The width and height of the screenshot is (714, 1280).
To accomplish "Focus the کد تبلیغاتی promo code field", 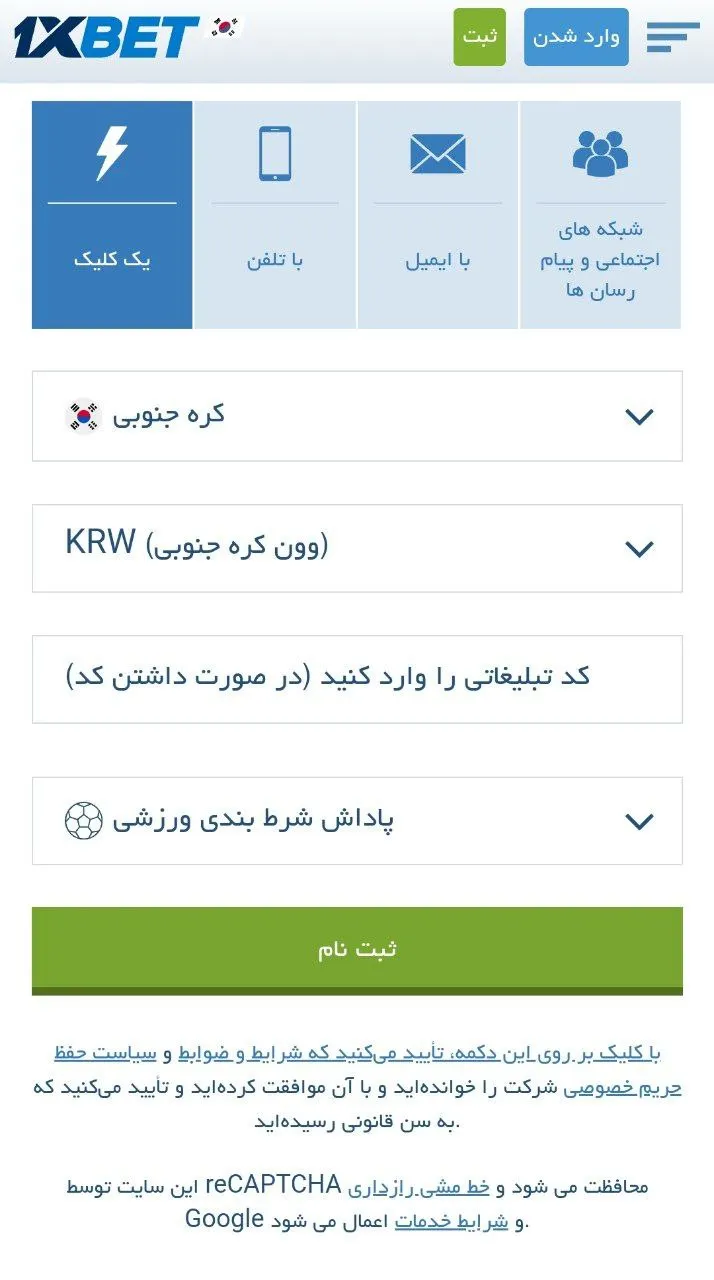I will (357, 679).
